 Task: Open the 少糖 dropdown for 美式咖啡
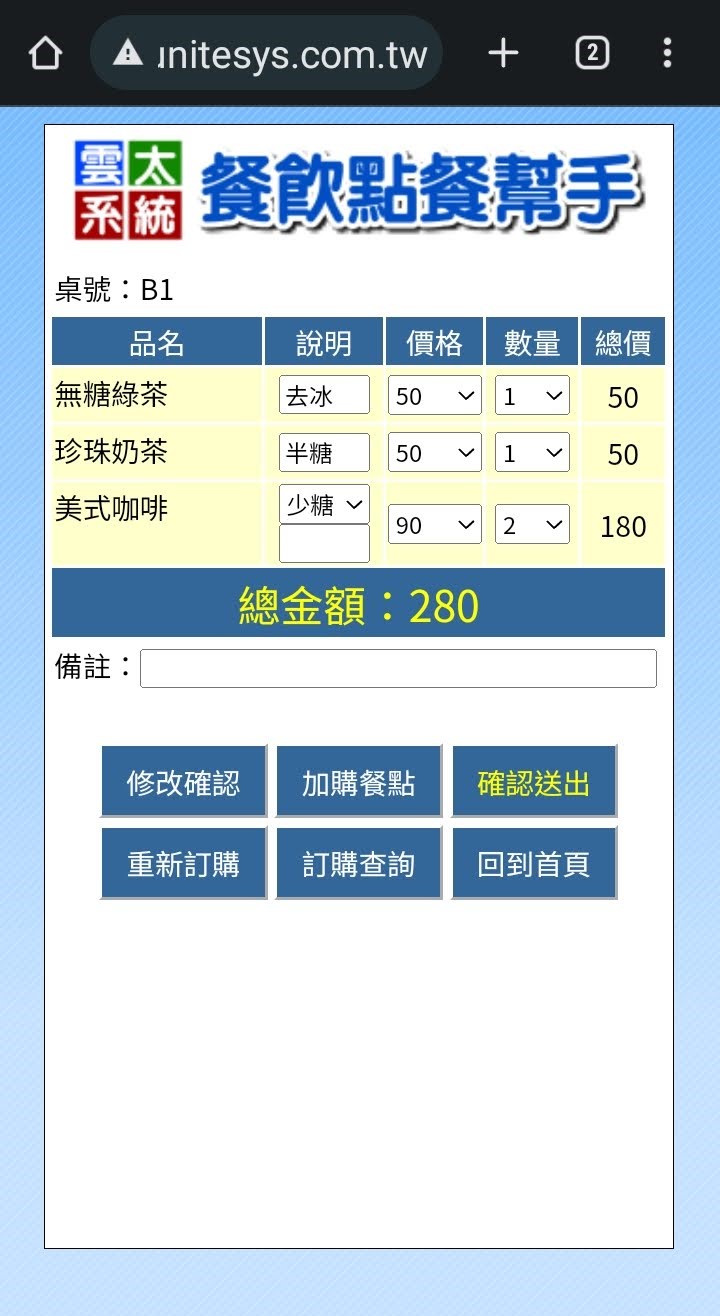(324, 504)
